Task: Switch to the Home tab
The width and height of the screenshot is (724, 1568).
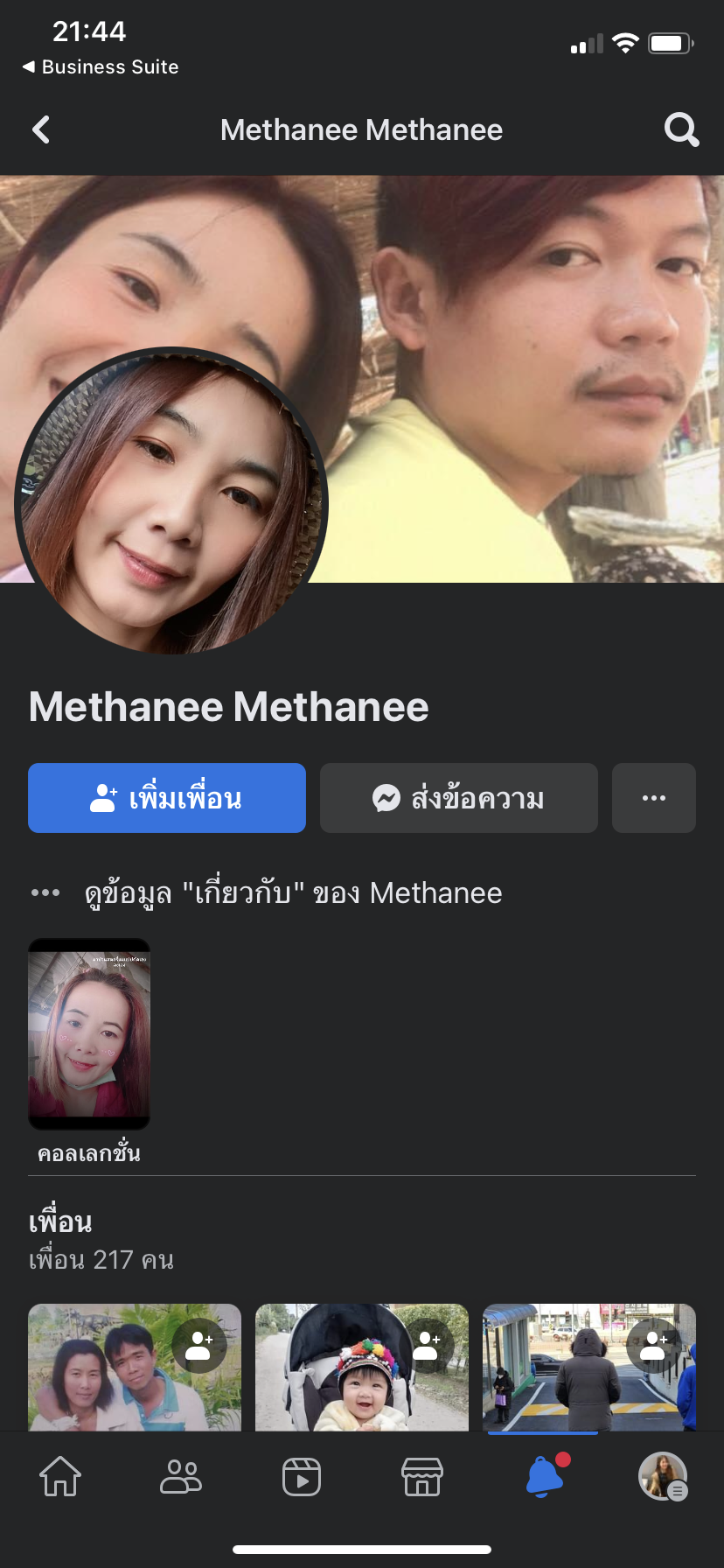Action: 60,1477
